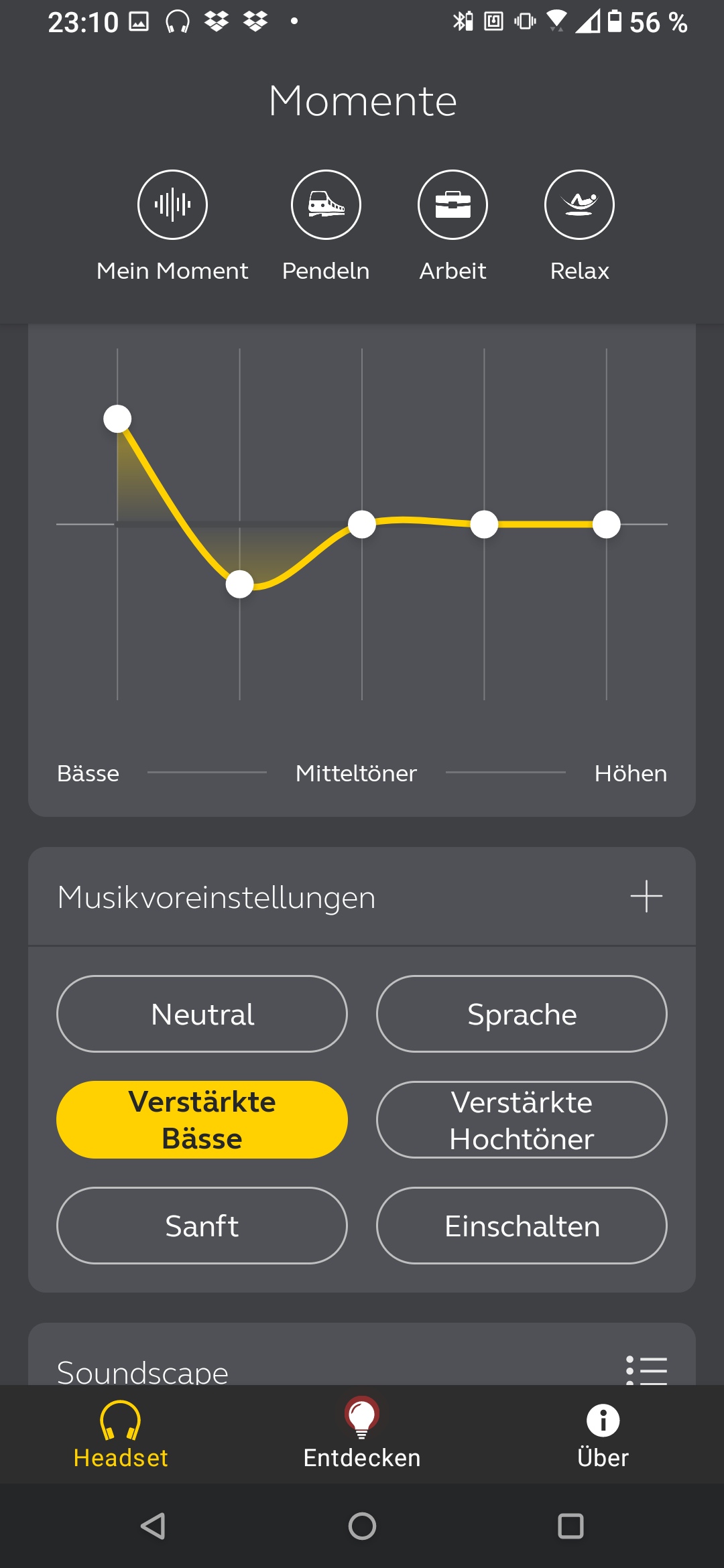Tap the leftmost Bässe equalizer handle
Viewport: 724px width, 1568px height.
(x=117, y=419)
